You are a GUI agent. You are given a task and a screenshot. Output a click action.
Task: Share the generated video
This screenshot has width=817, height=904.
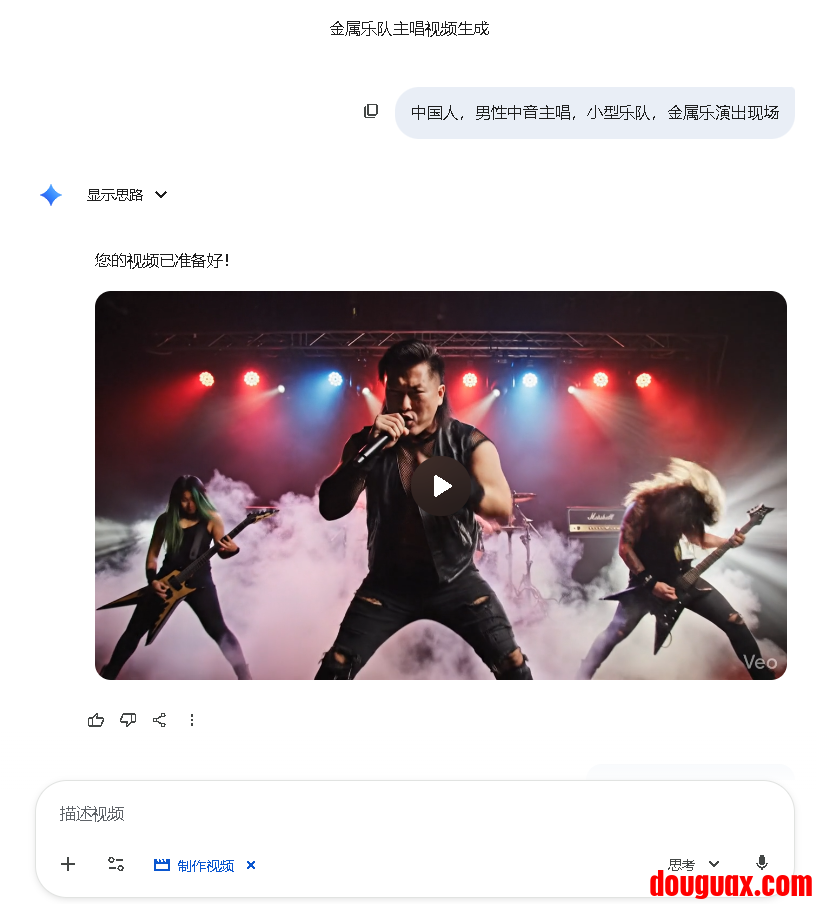tap(160, 720)
